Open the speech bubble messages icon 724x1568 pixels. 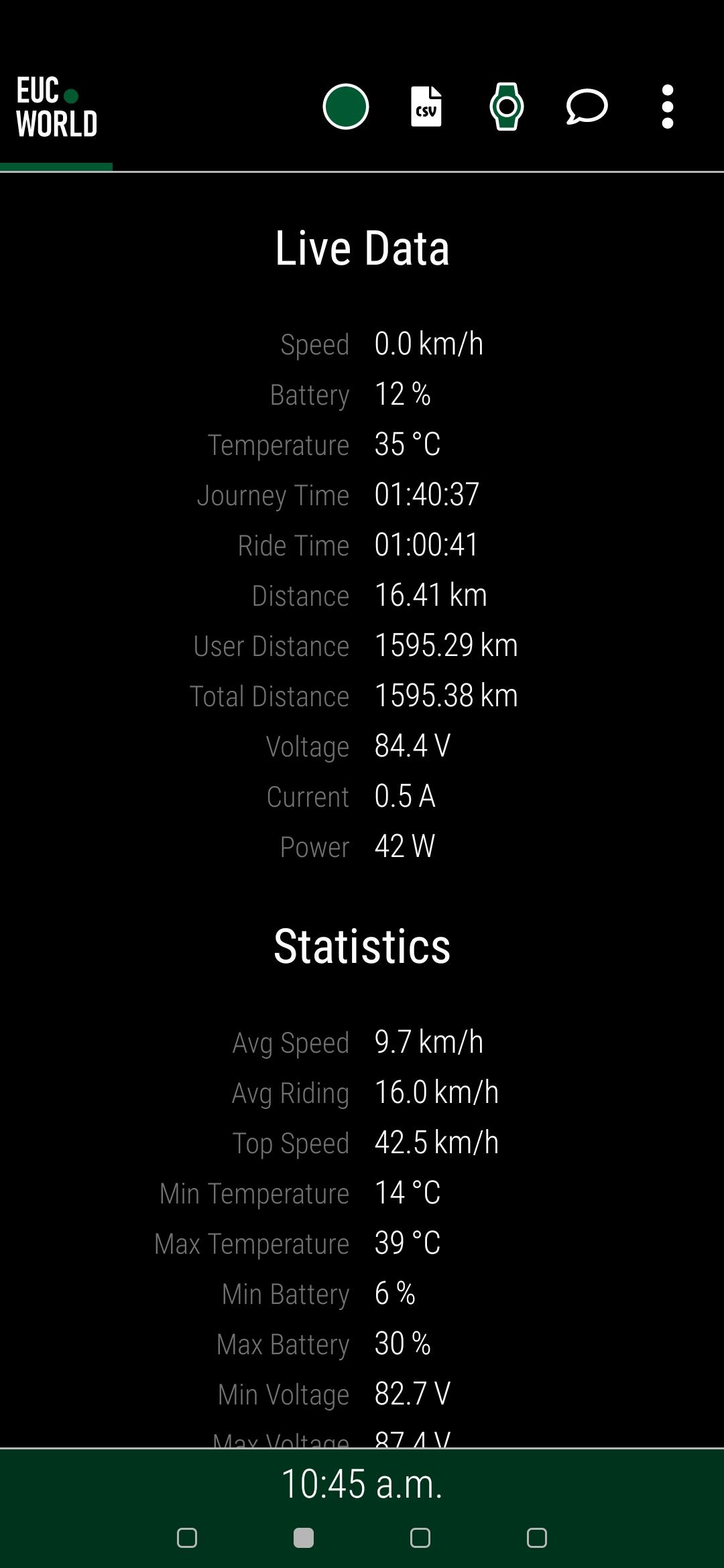[x=587, y=107]
